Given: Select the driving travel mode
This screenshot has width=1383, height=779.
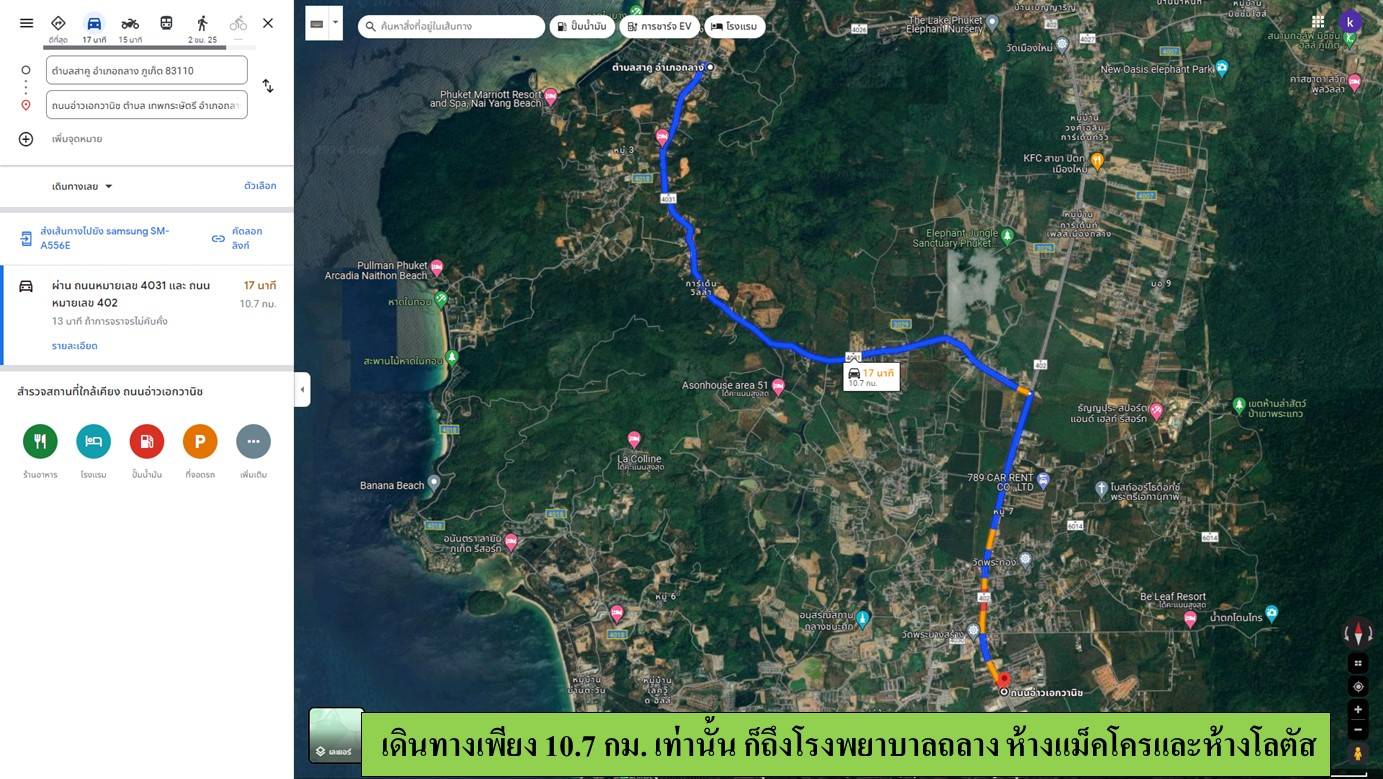Looking at the screenshot, I should pyautogui.click(x=94, y=23).
